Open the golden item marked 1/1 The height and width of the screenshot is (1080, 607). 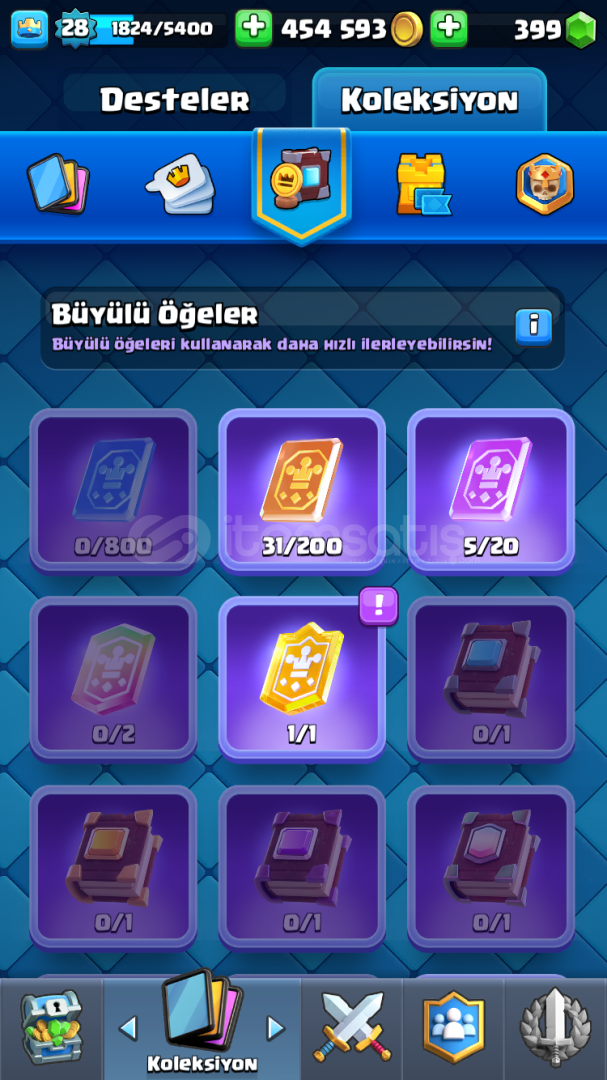click(x=302, y=680)
